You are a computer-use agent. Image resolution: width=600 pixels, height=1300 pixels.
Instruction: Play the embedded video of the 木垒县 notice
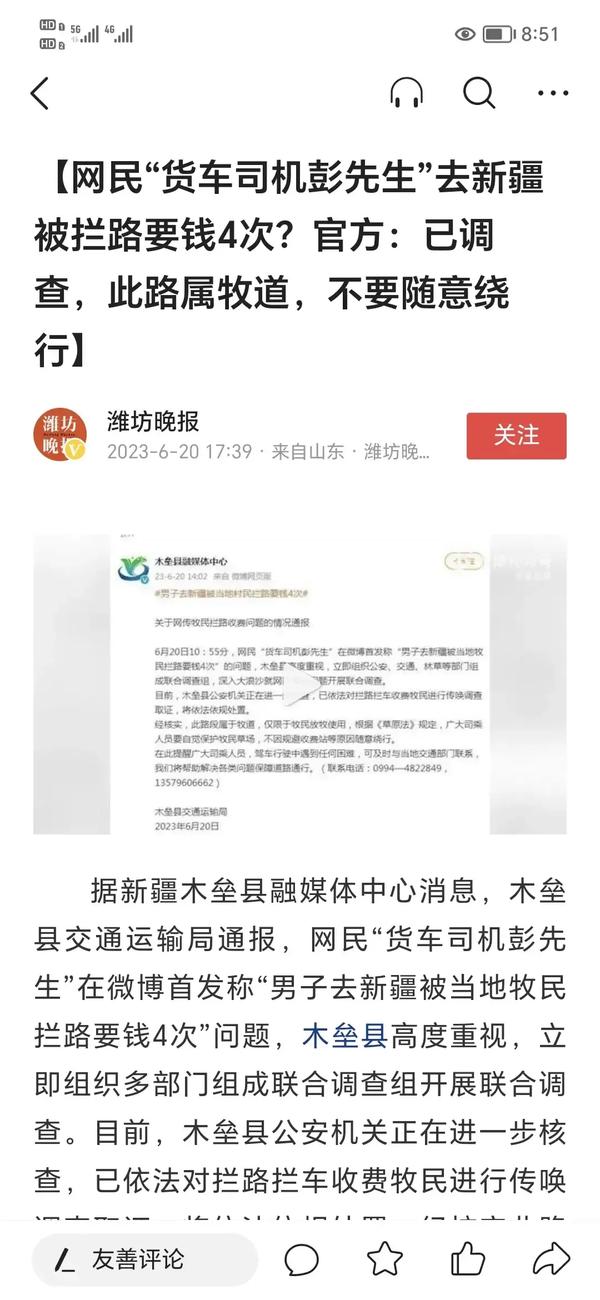tap(300, 684)
